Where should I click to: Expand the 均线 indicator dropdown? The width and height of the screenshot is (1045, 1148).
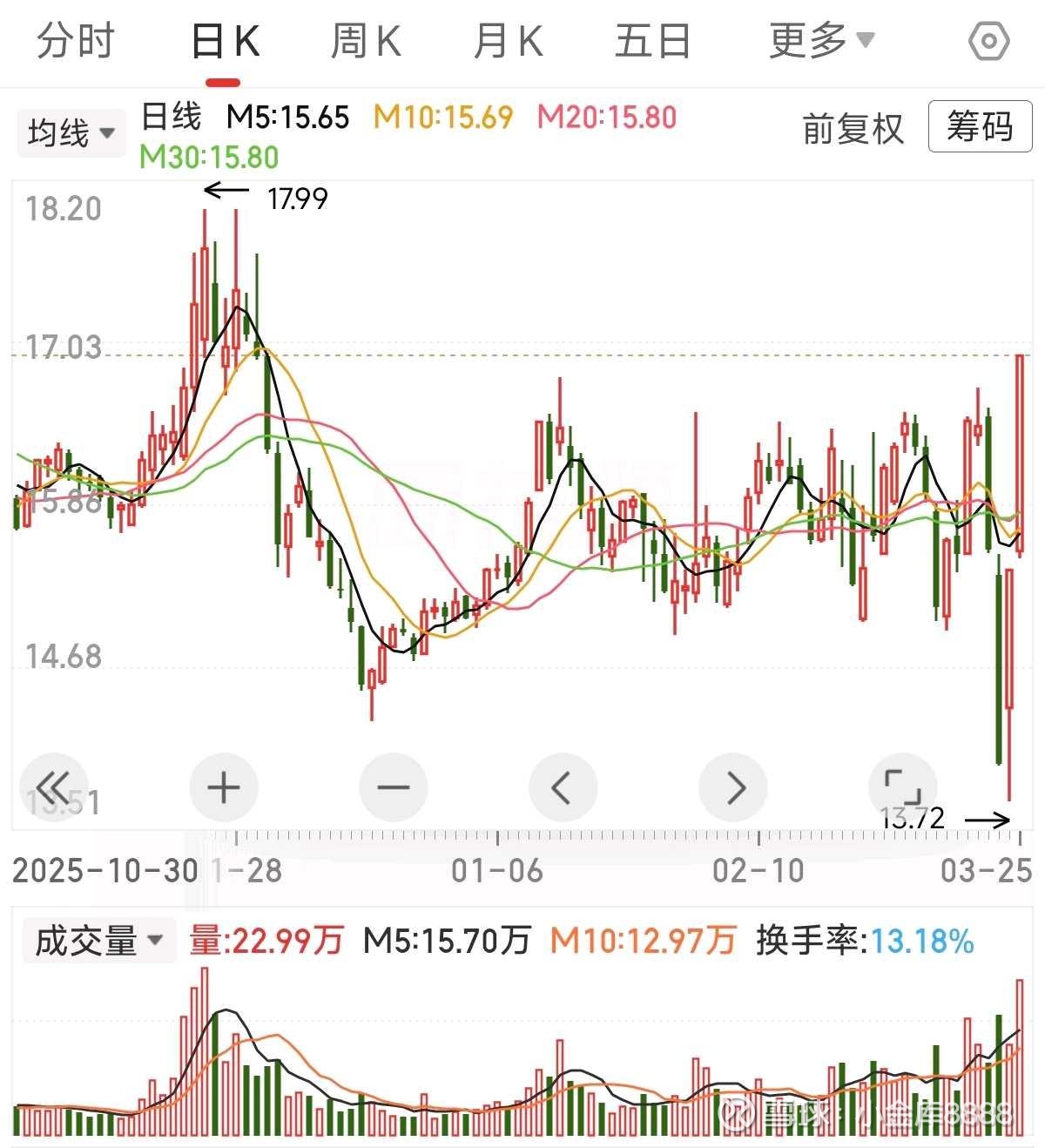pos(71,133)
